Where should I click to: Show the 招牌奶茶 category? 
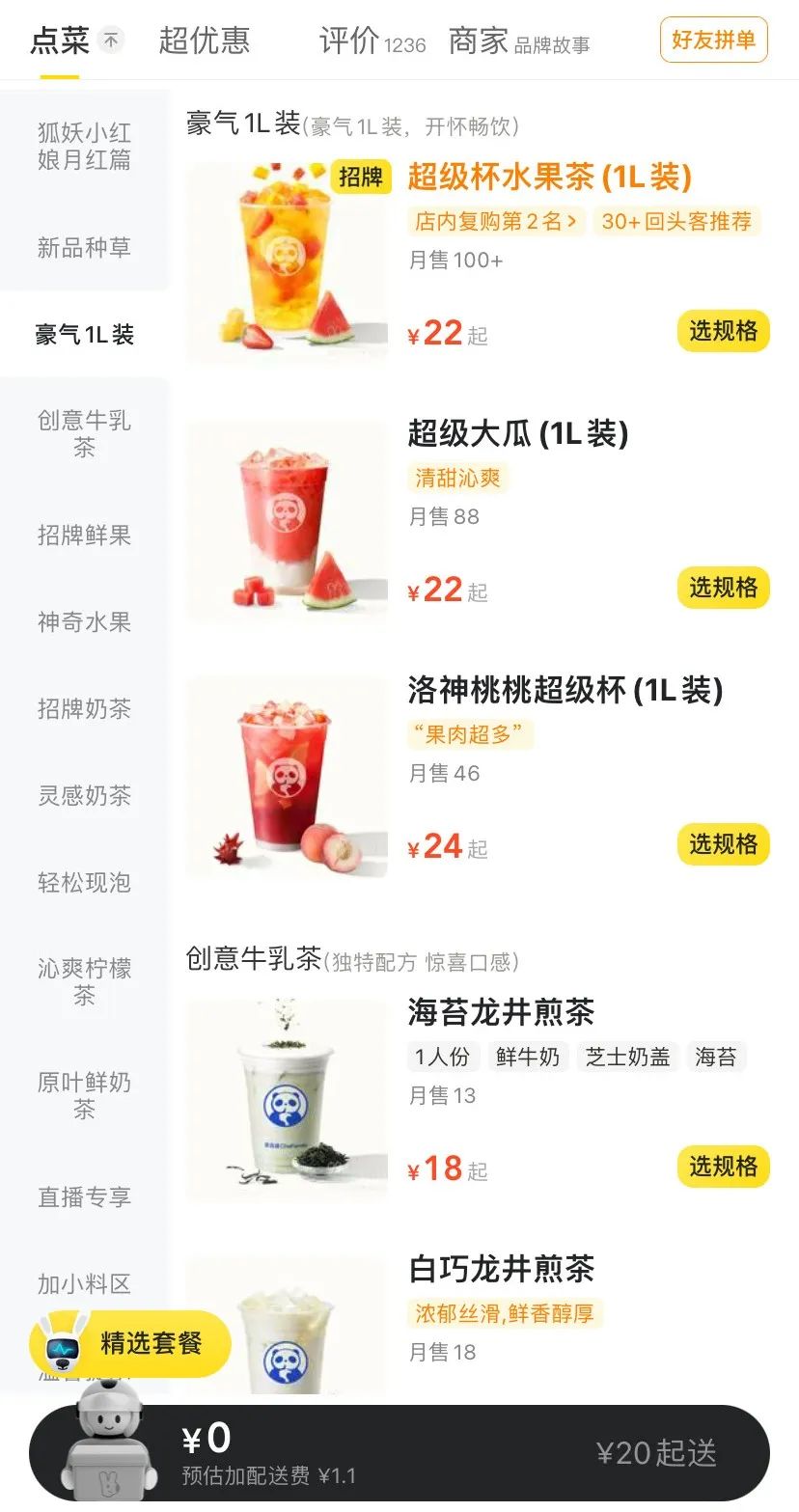(x=84, y=709)
